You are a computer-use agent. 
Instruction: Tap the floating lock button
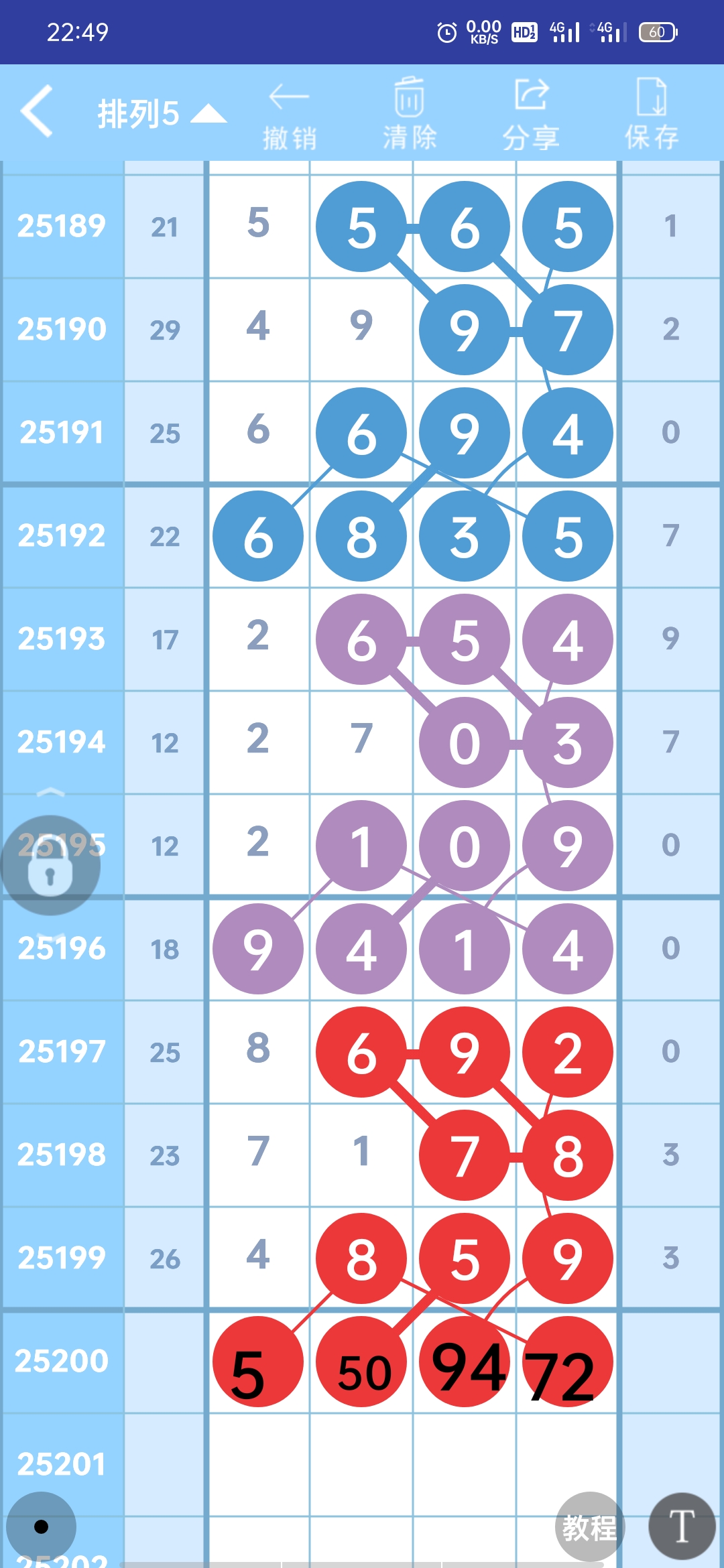[50, 866]
